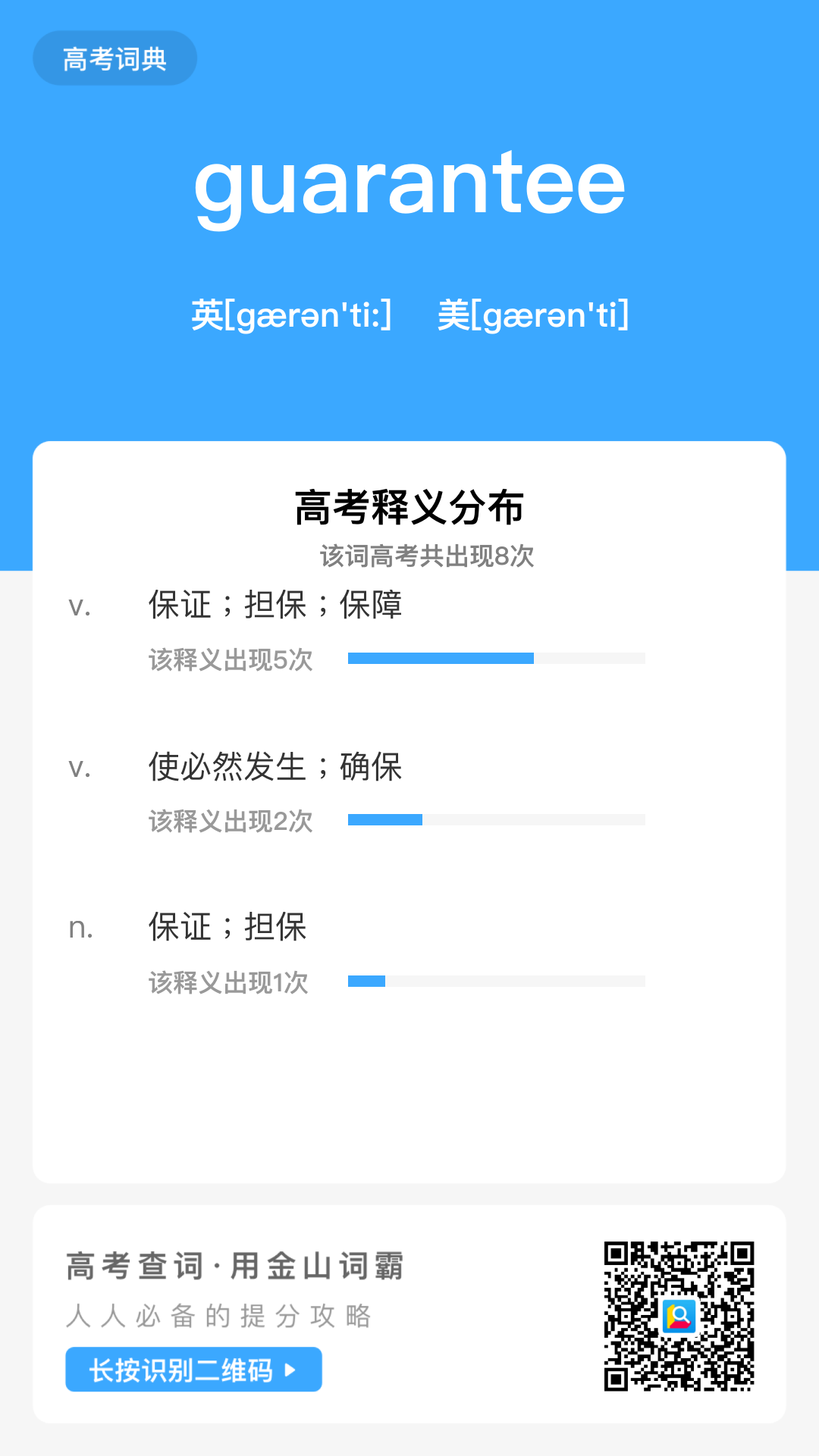The width and height of the screenshot is (819, 1456).
Task: Expand the definition 使必然发生；确保
Action: coord(277,767)
